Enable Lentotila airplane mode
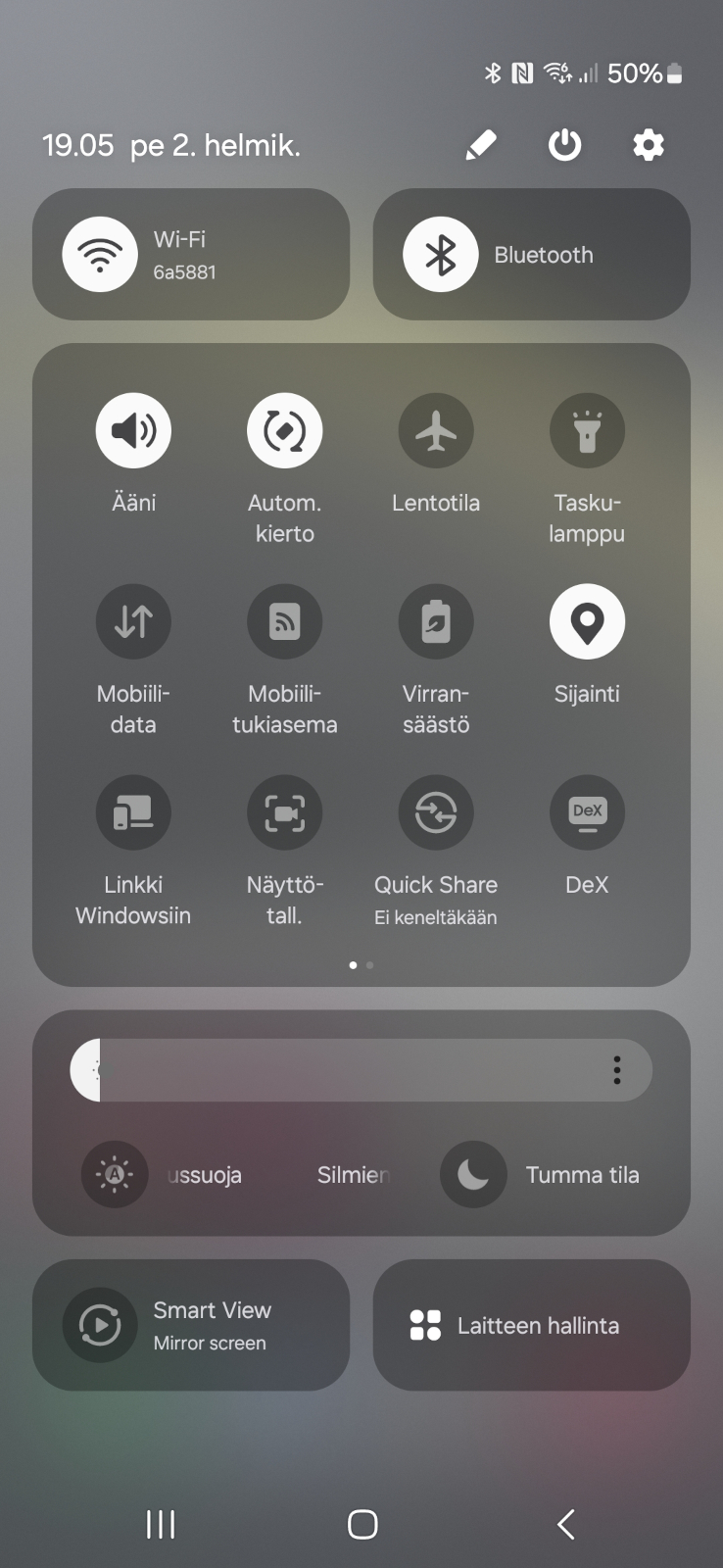This screenshot has height=1568, width=723. [x=436, y=430]
